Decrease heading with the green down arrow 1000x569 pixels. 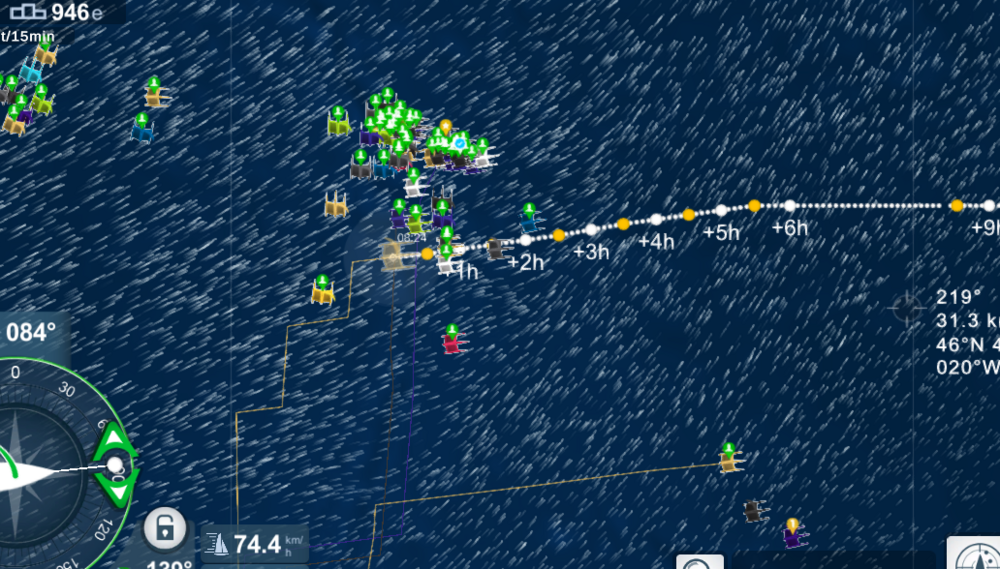coord(116,489)
